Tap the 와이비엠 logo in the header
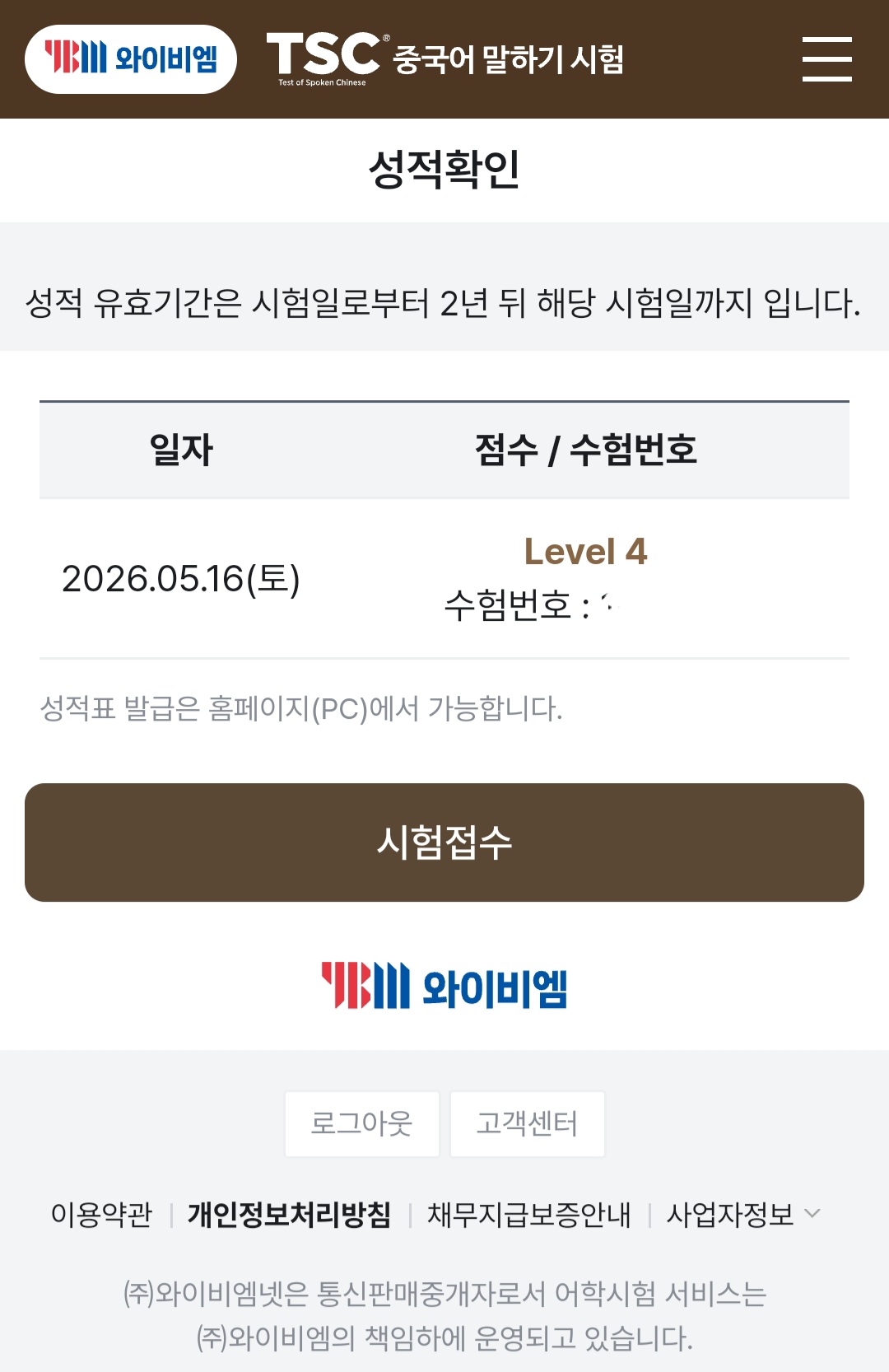 [x=131, y=58]
